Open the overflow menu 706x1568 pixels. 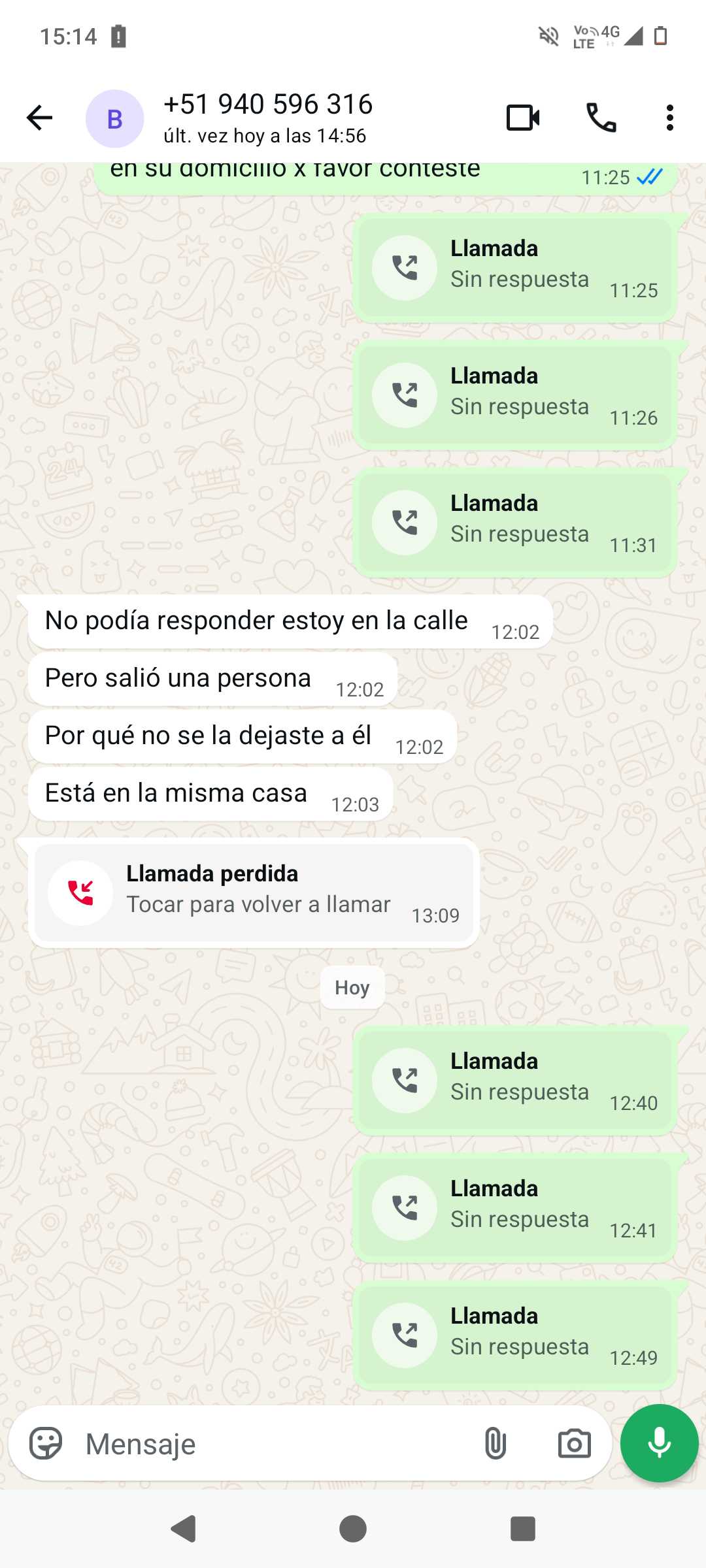point(669,118)
